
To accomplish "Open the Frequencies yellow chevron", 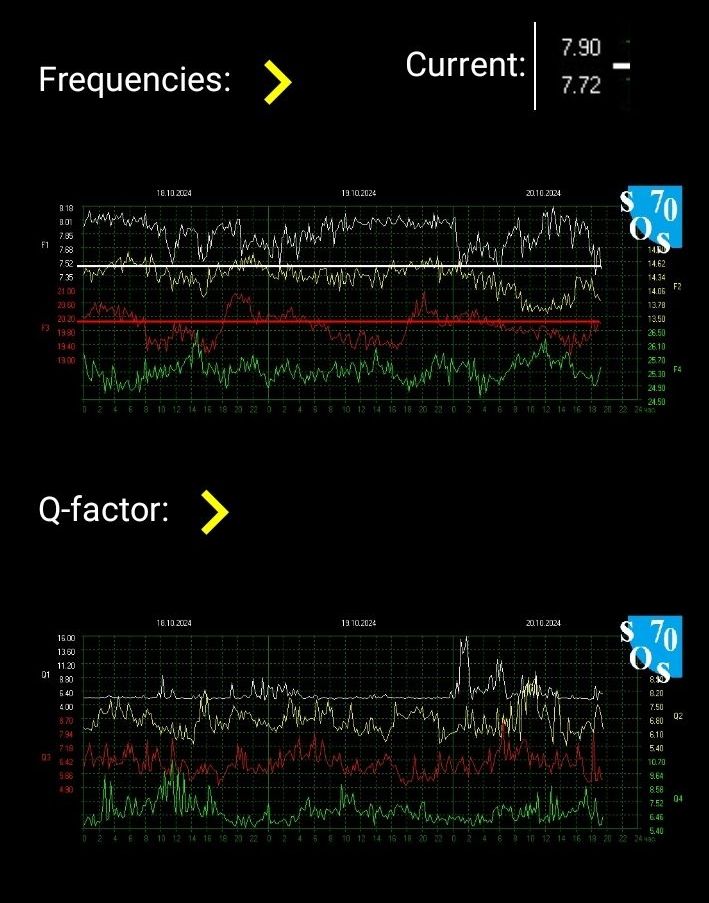I will pyautogui.click(x=278, y=81).
